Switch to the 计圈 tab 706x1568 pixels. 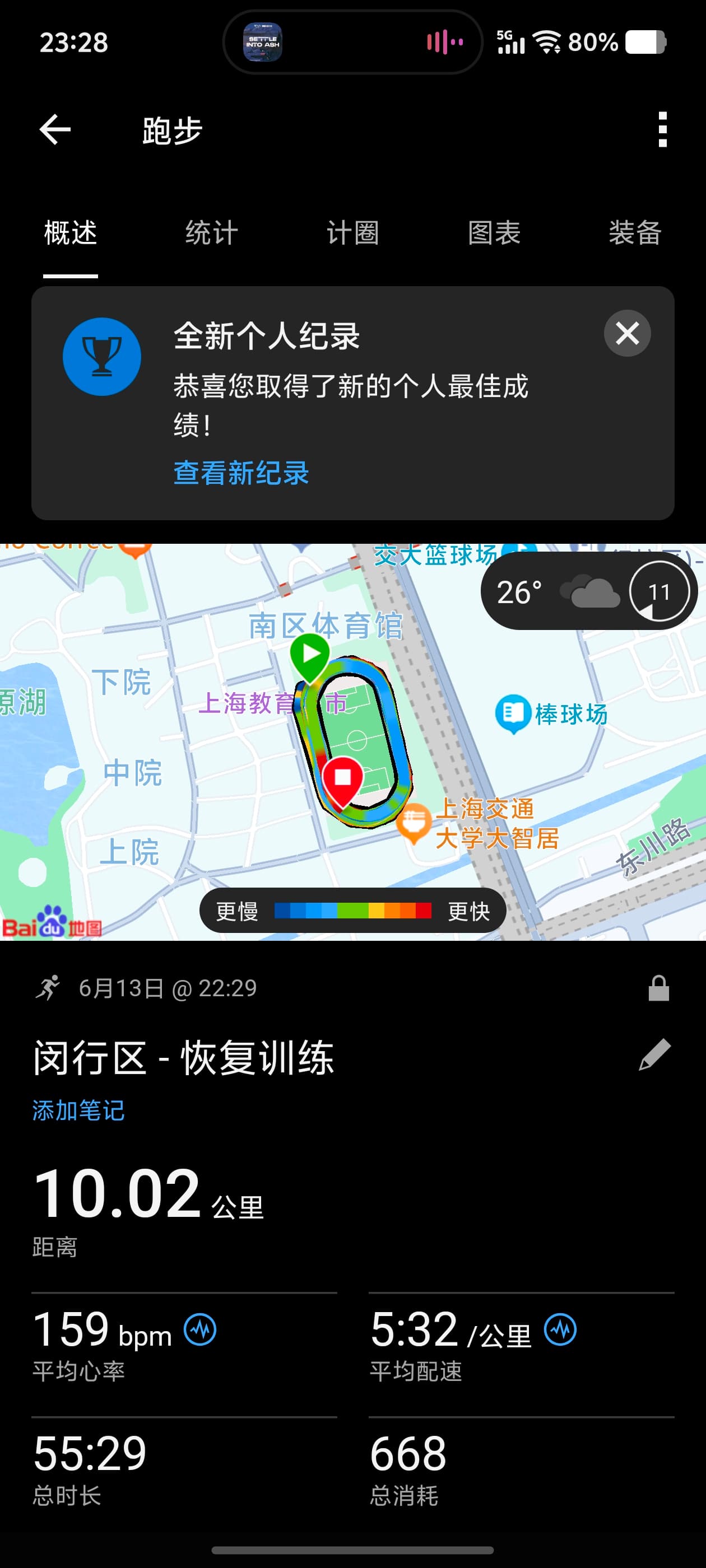[x=352, y=233]
